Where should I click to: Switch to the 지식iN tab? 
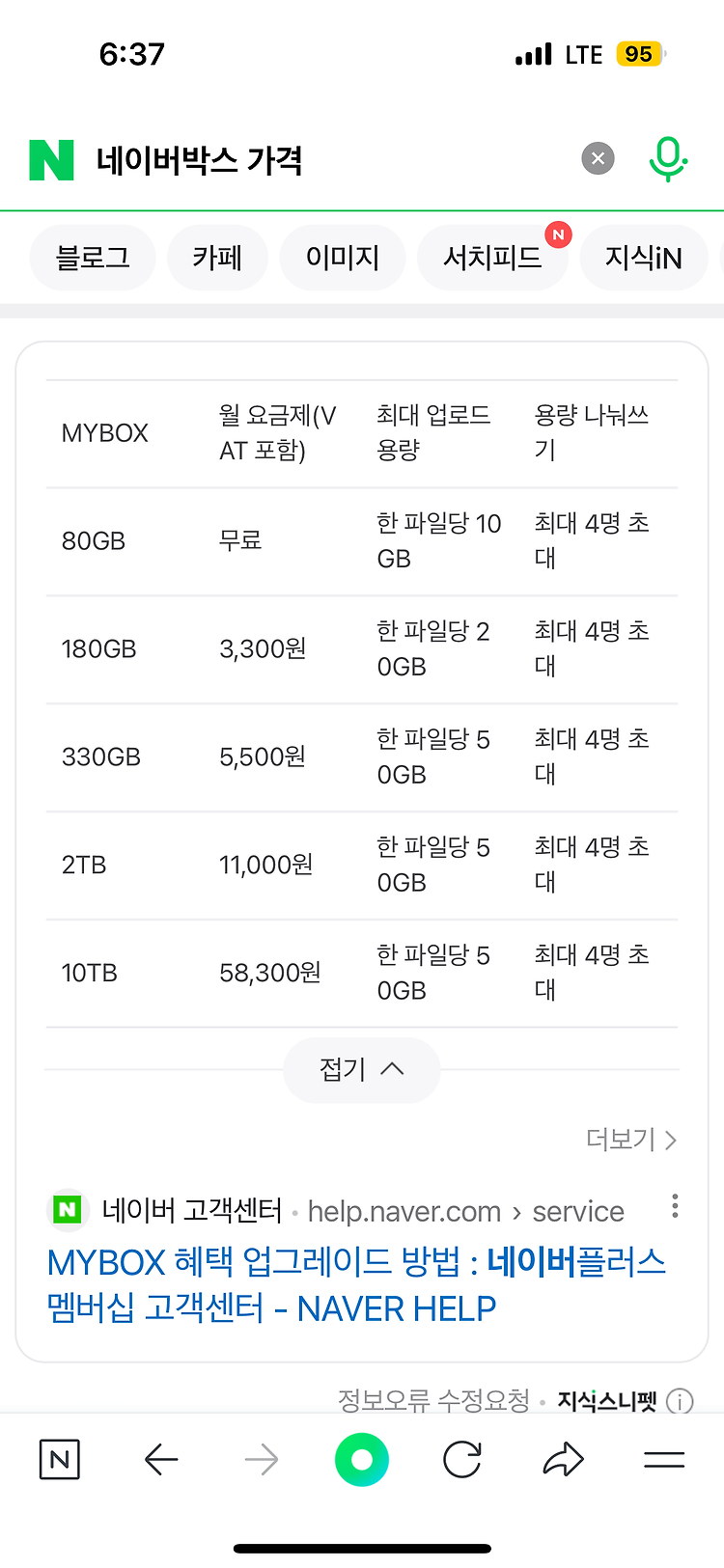coord(643,258)
